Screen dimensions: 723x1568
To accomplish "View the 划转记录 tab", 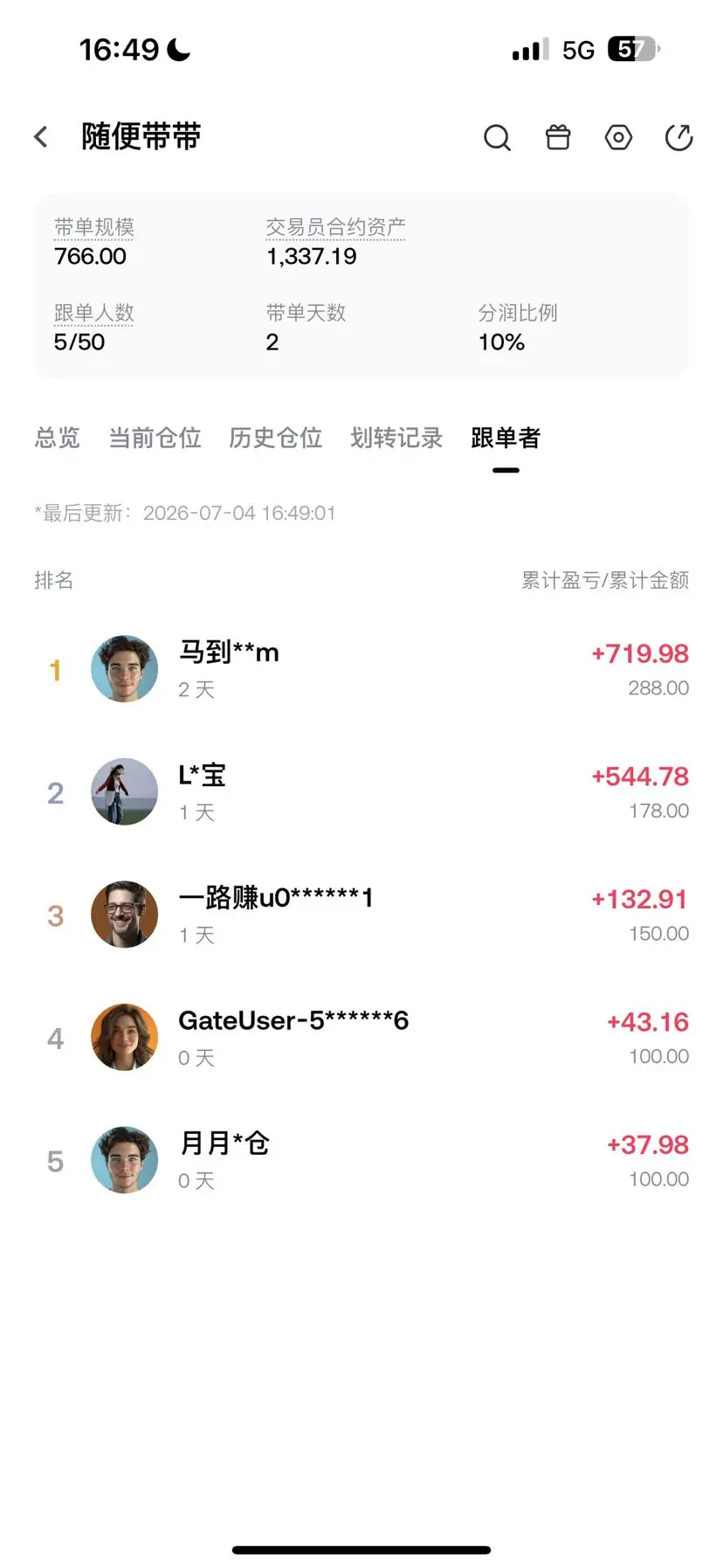I will pos(396,438).
